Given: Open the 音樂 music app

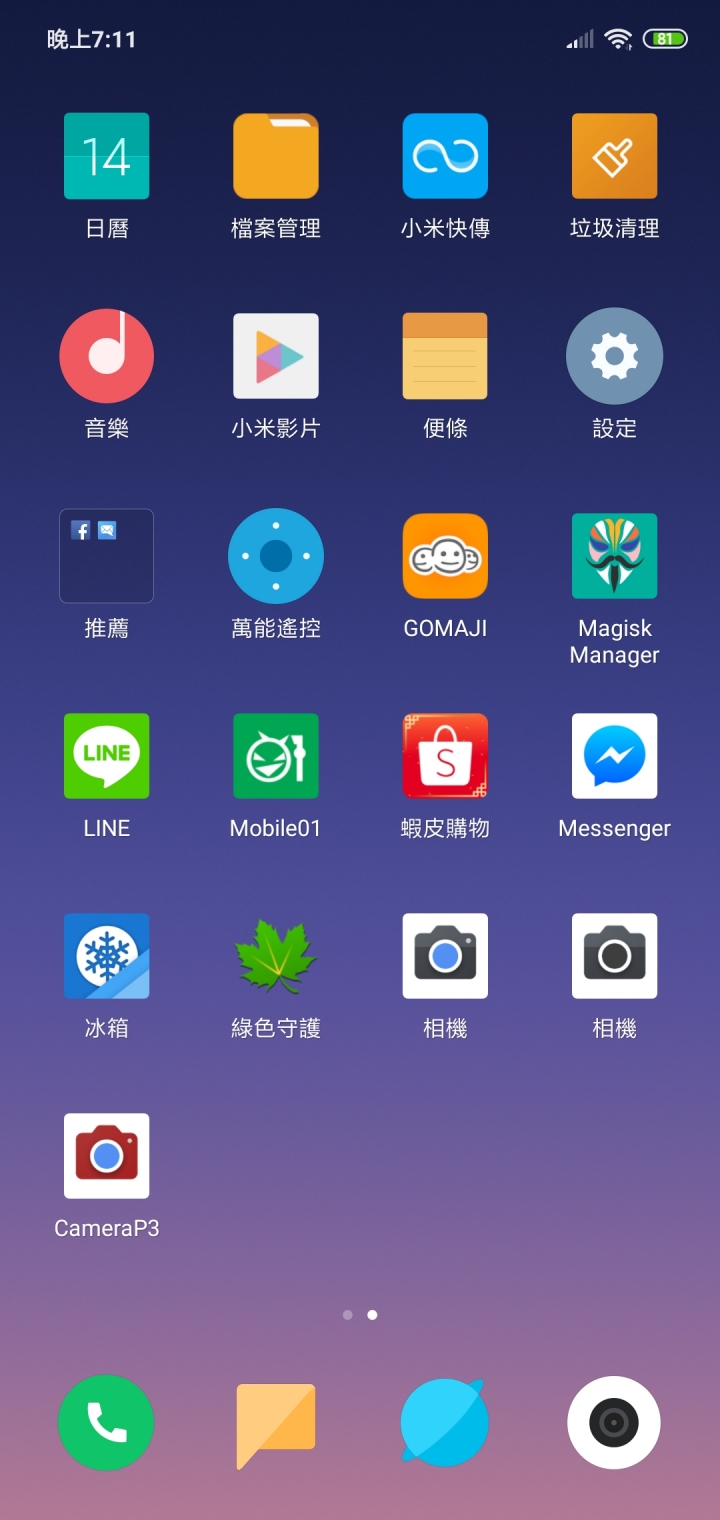Looking at the screenshot, I should [x=106, y=356].
